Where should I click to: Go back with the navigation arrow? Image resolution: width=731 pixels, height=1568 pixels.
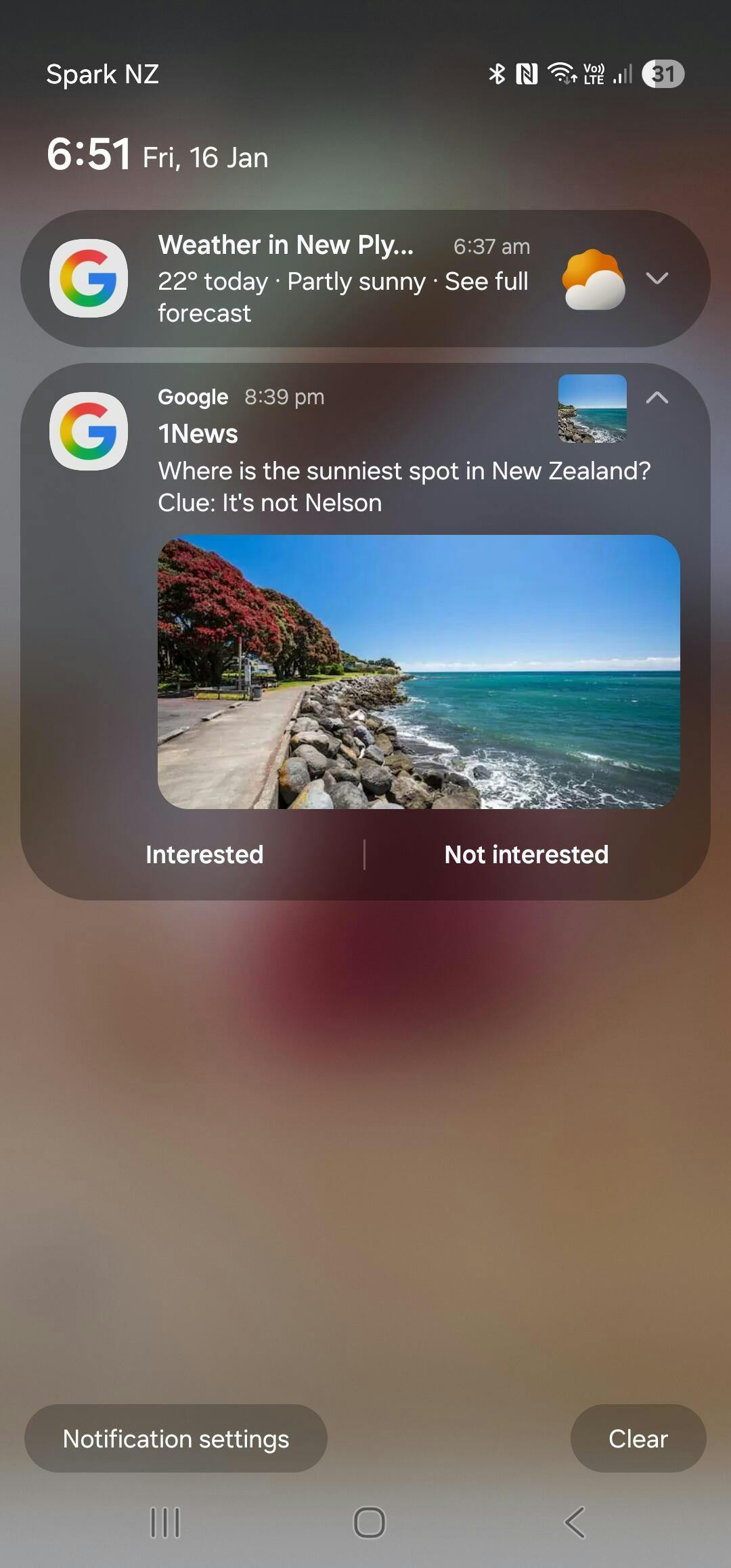575,1523
